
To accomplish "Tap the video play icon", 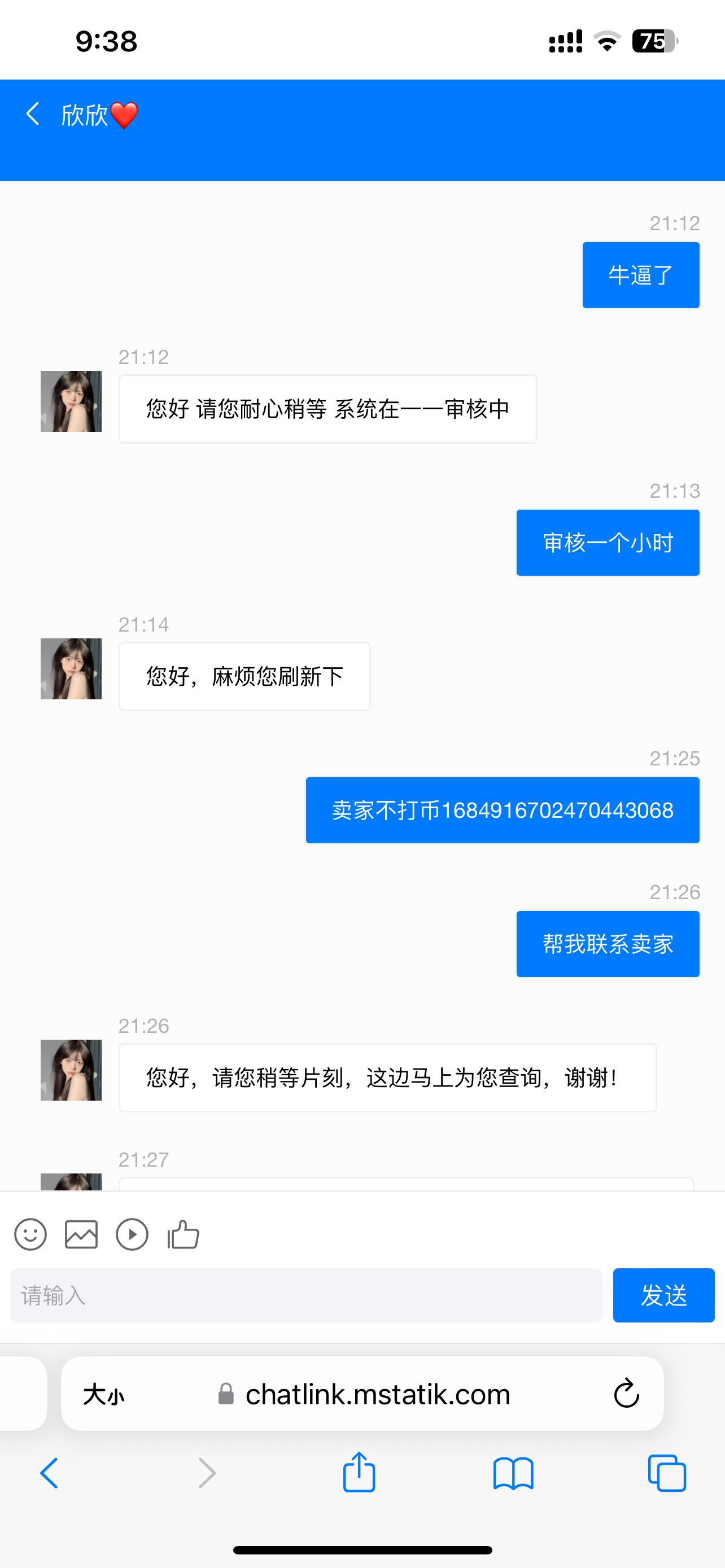I will coord(132,1235).
